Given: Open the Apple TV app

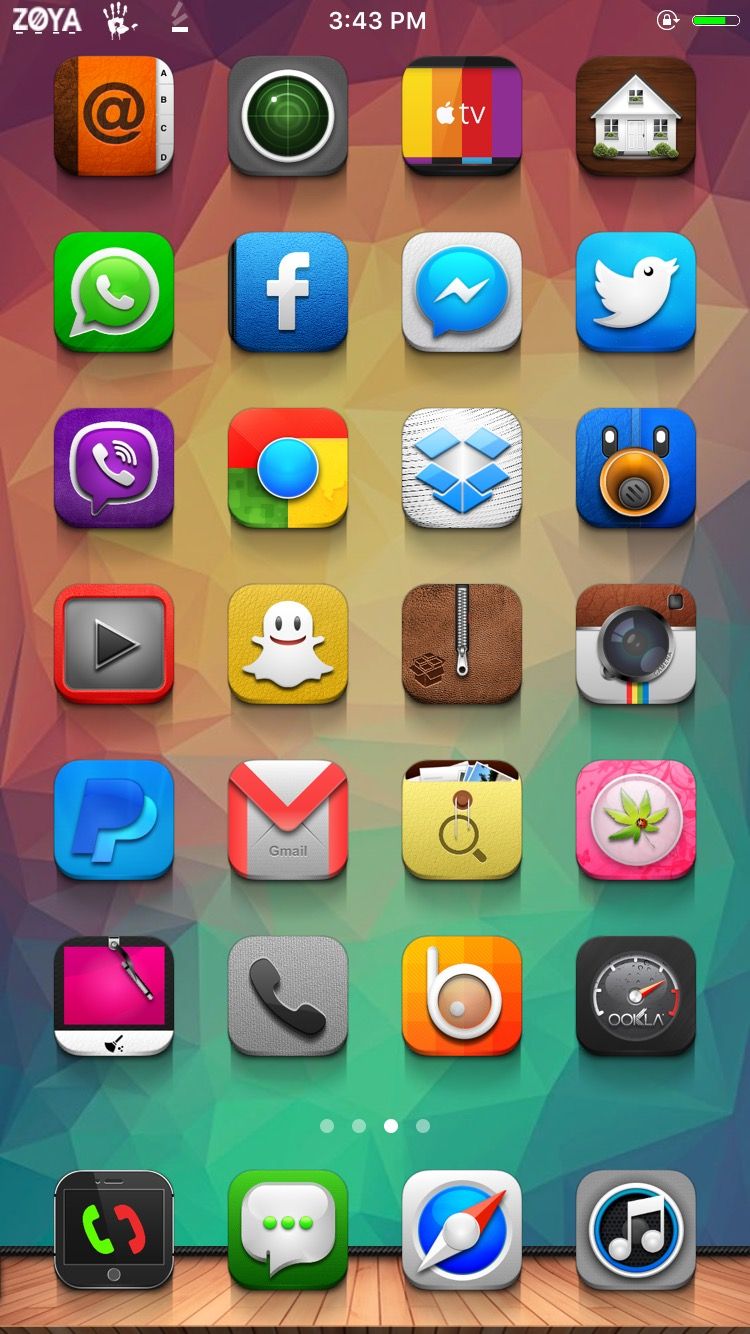Looking at the screenshot, I should point(462,116).
